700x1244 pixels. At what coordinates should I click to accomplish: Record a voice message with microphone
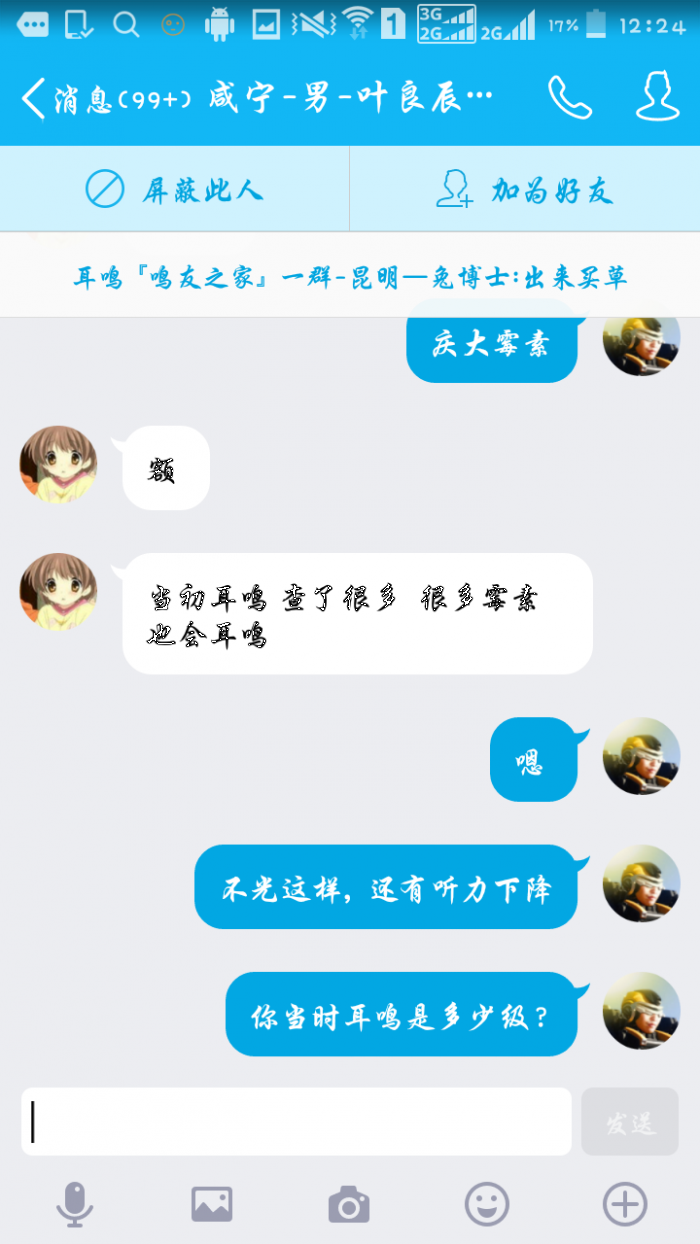click(x=74, y=1204)
